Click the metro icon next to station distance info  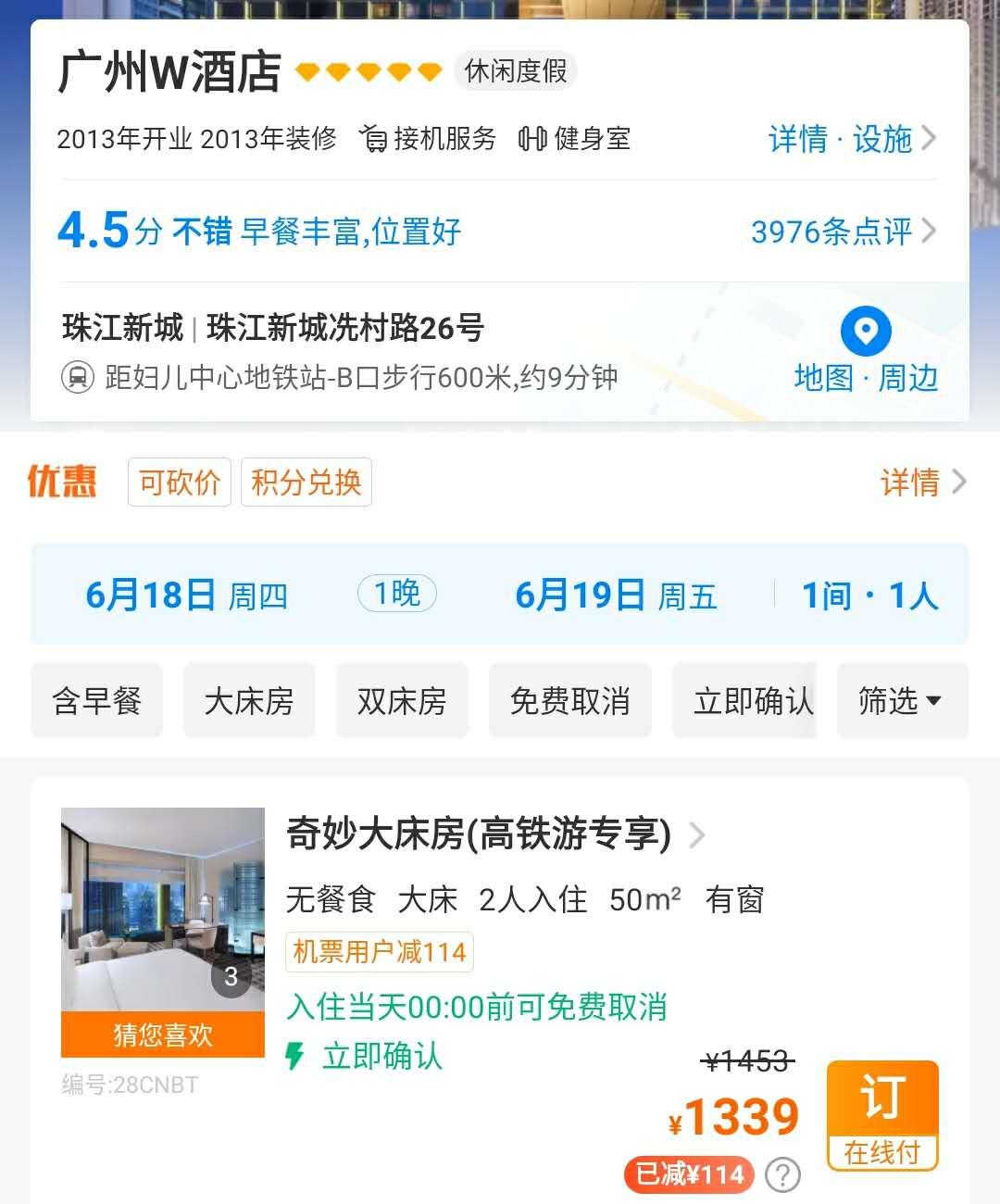[x=80, y=377]
